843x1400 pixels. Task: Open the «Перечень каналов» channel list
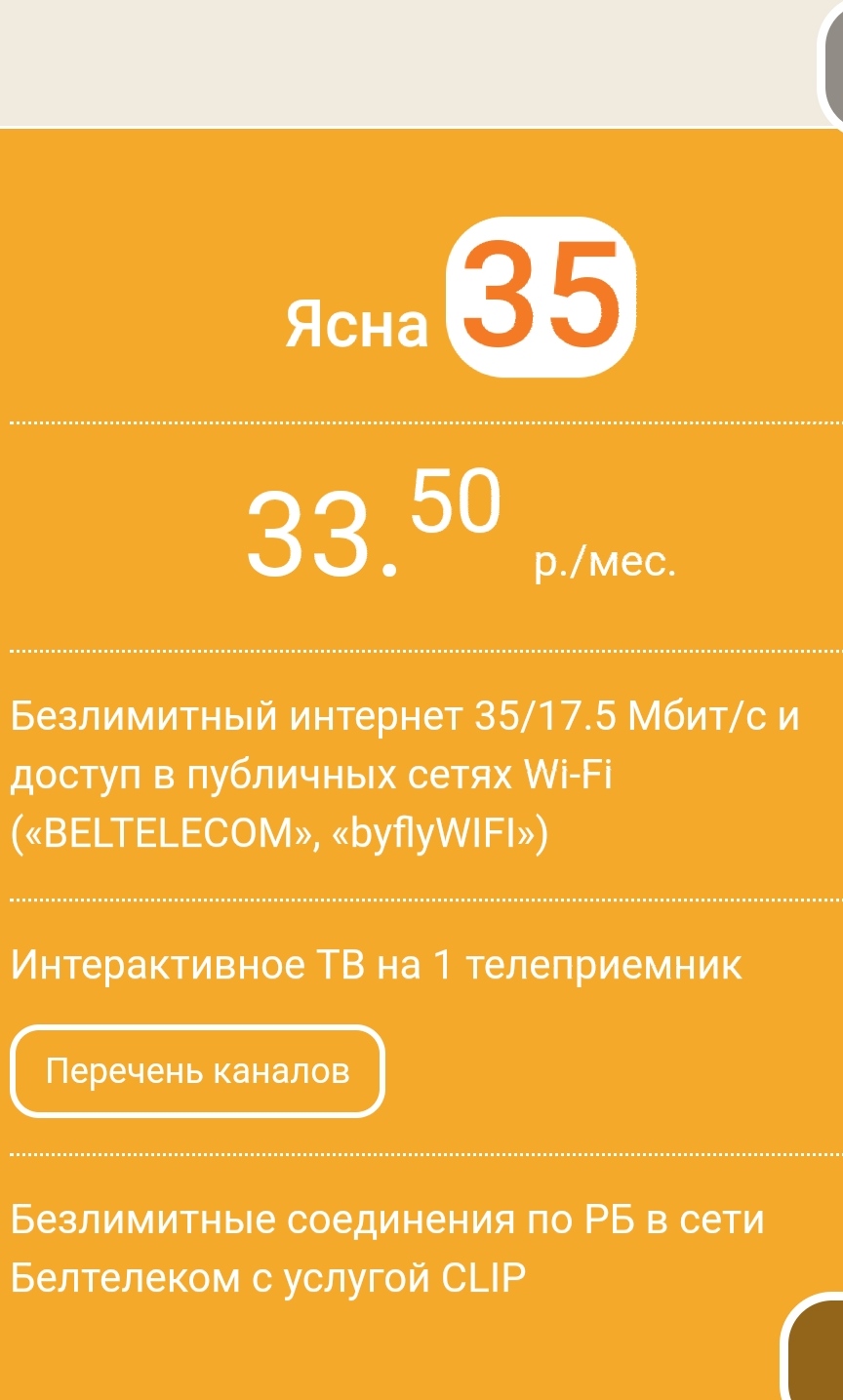[197, 1071]
